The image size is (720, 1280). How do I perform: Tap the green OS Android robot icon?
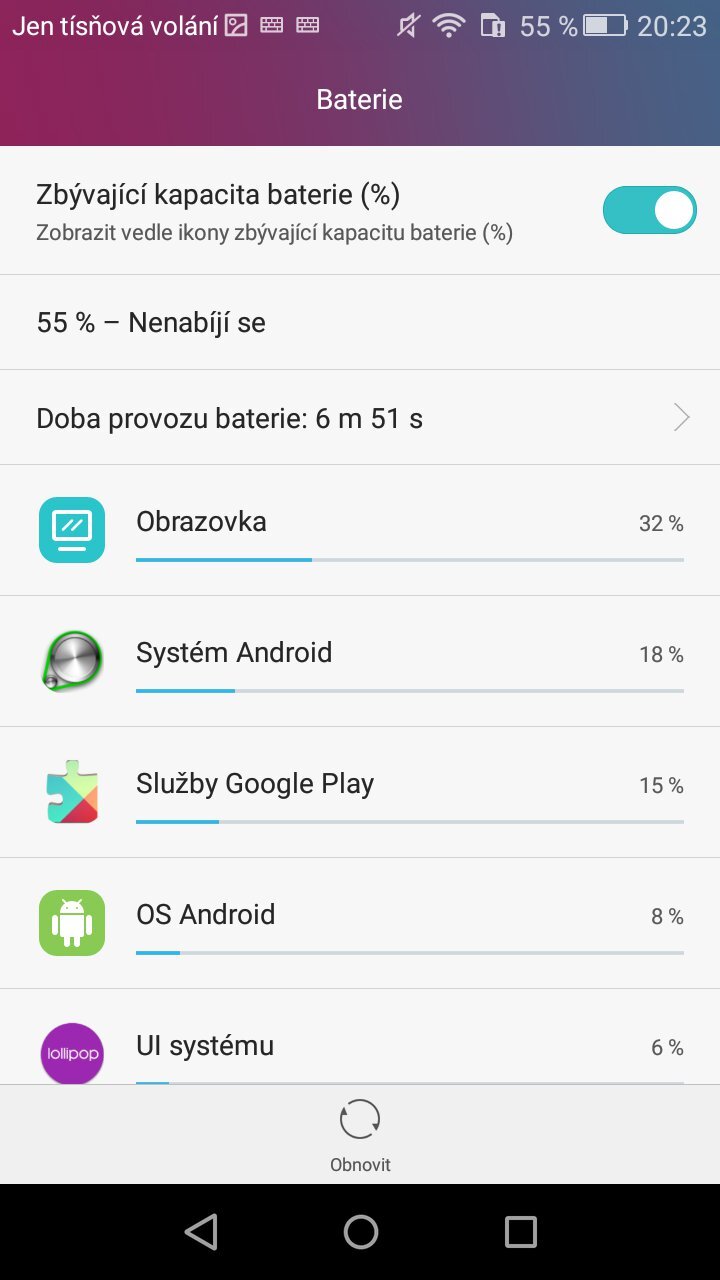click(x=71, y=923)
